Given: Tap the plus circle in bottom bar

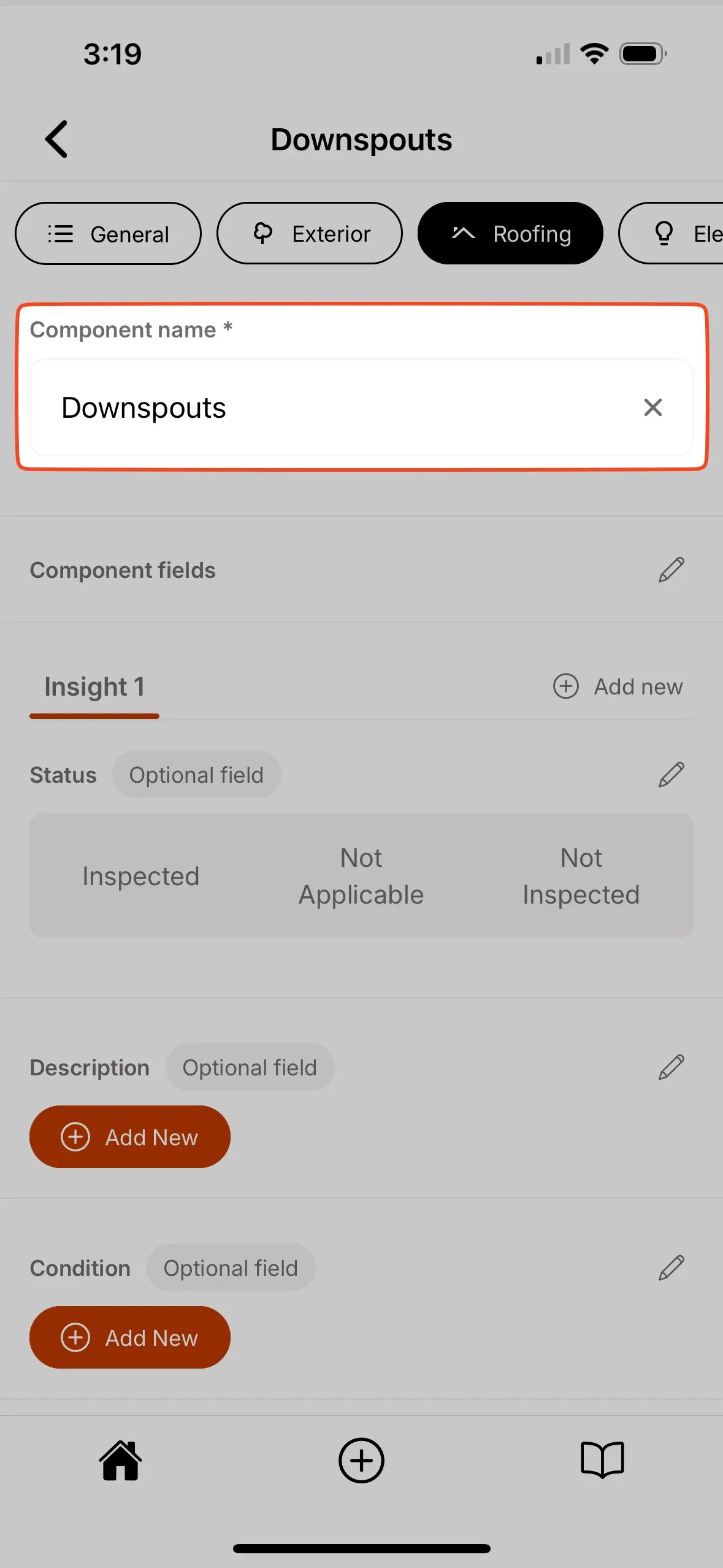Looking at the screenshot, I should click(x=361, y=1461).
